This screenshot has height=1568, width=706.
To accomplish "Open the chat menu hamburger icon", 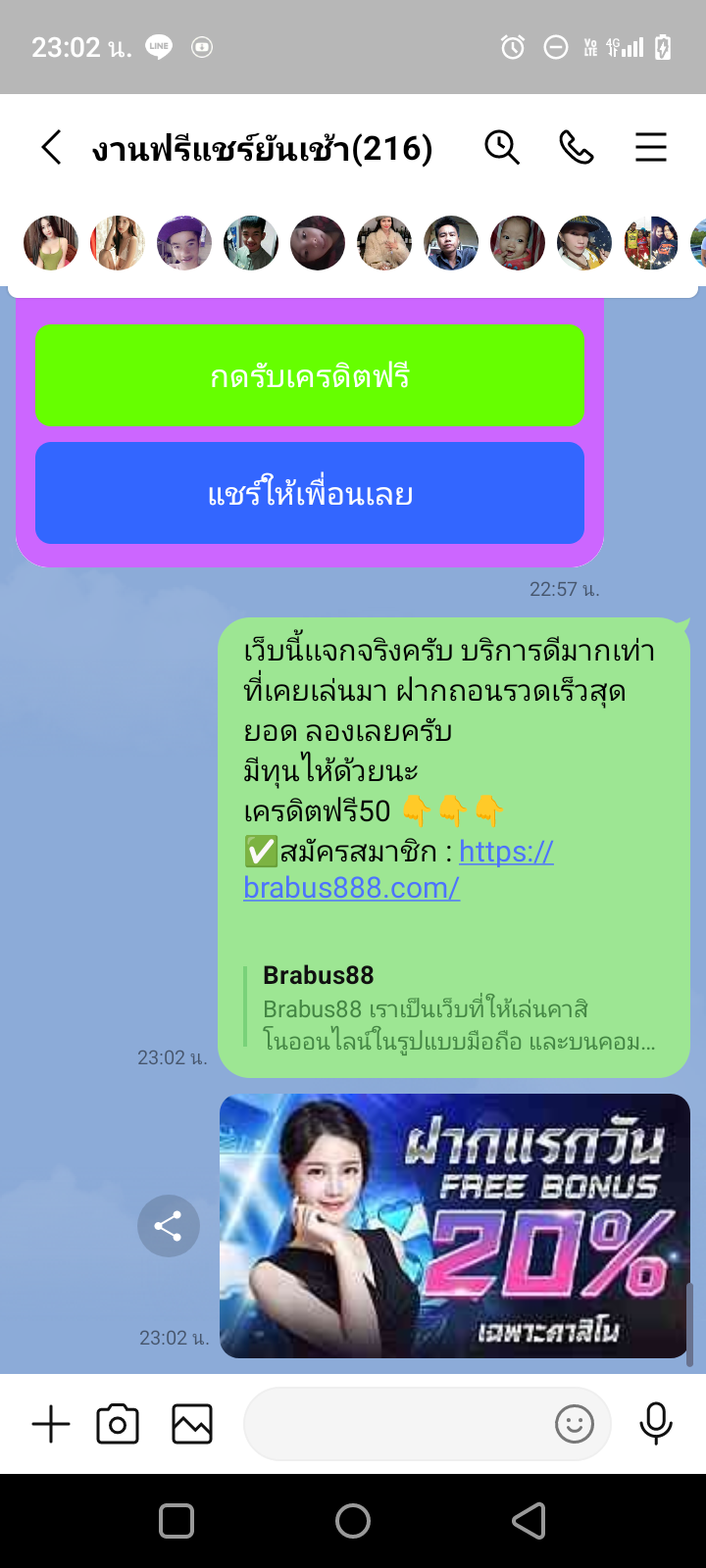I will coord(651,148).
